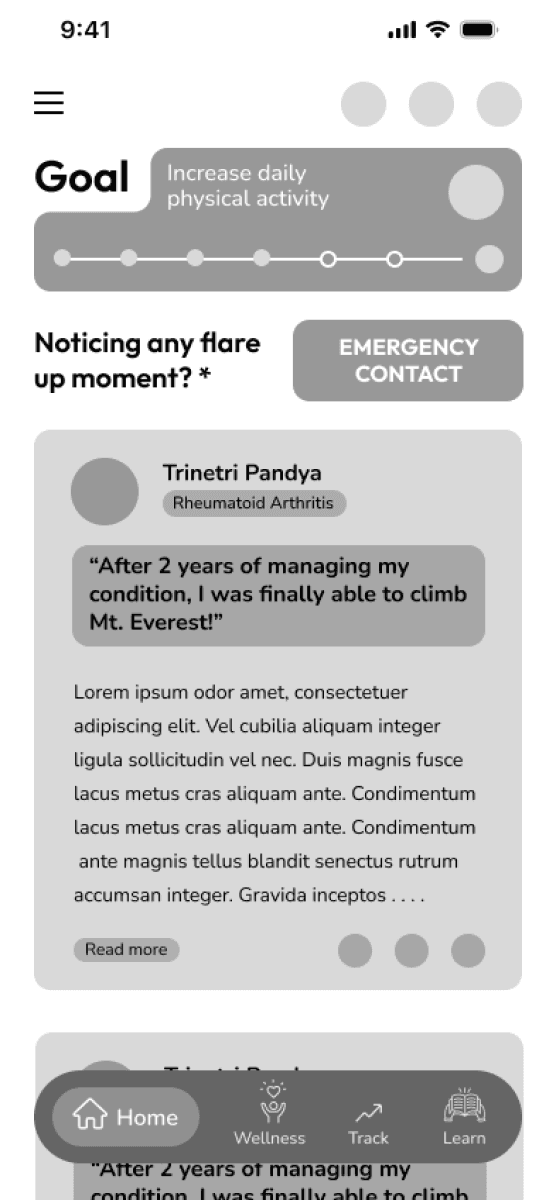Image resolution: width=556 pixels, height=1200 pixels.
Task: Select the Home tab
Action: (126, 1117)
